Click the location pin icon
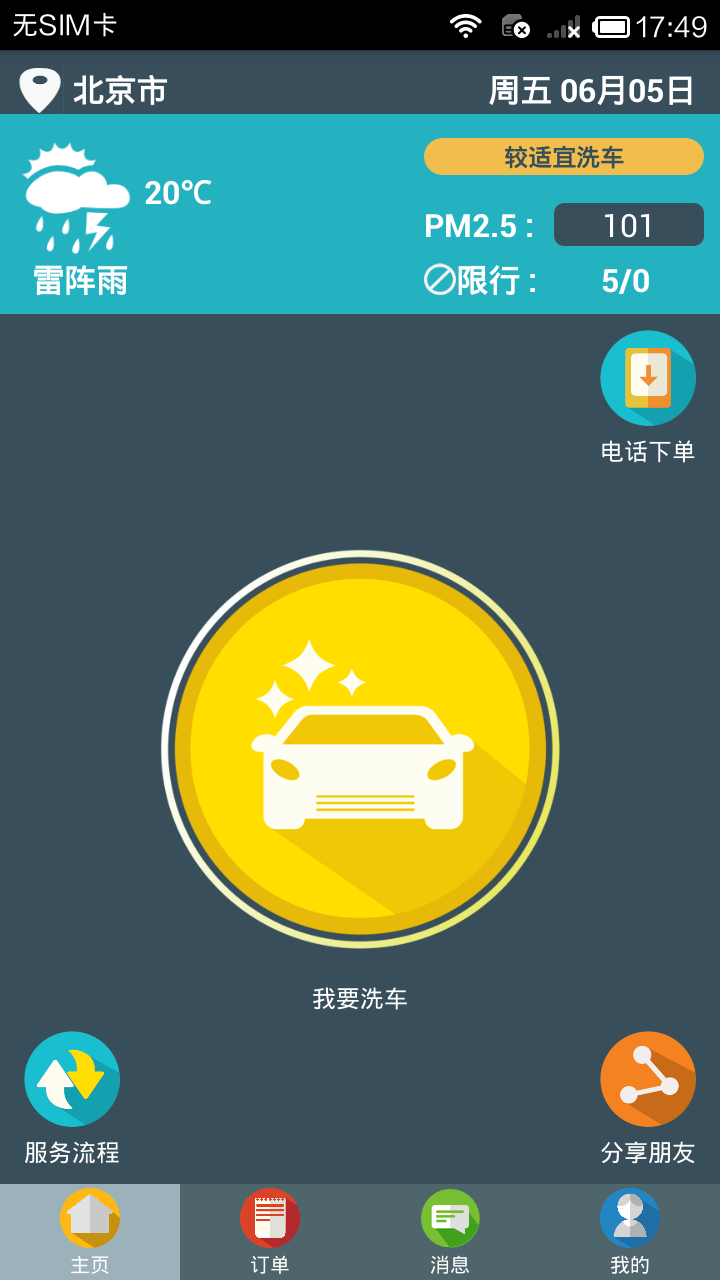 38,88
